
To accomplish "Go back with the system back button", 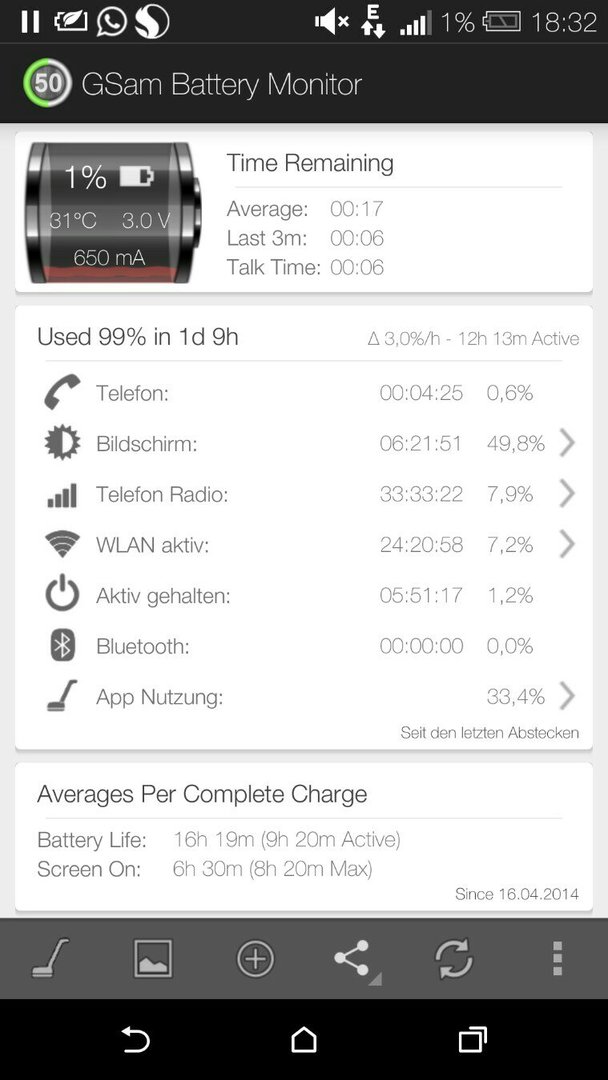I will (x=136, y=1039).
